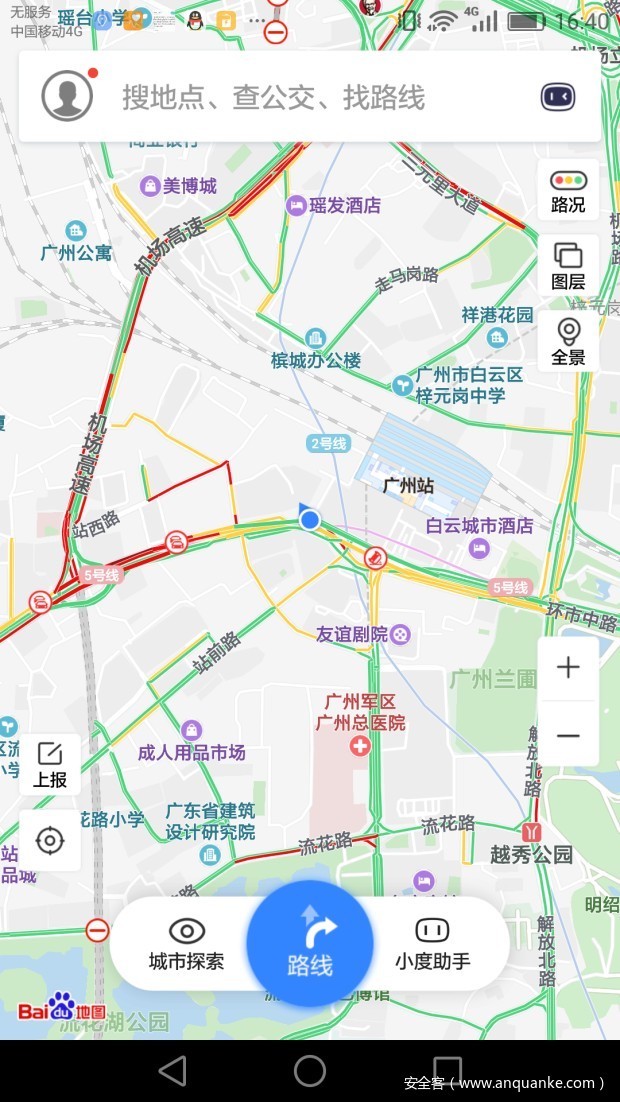This screenshot has height=1102, width=620.
Task: Open 城市探索 city explore
Action: pyautogui.click(x=187, y=944)
